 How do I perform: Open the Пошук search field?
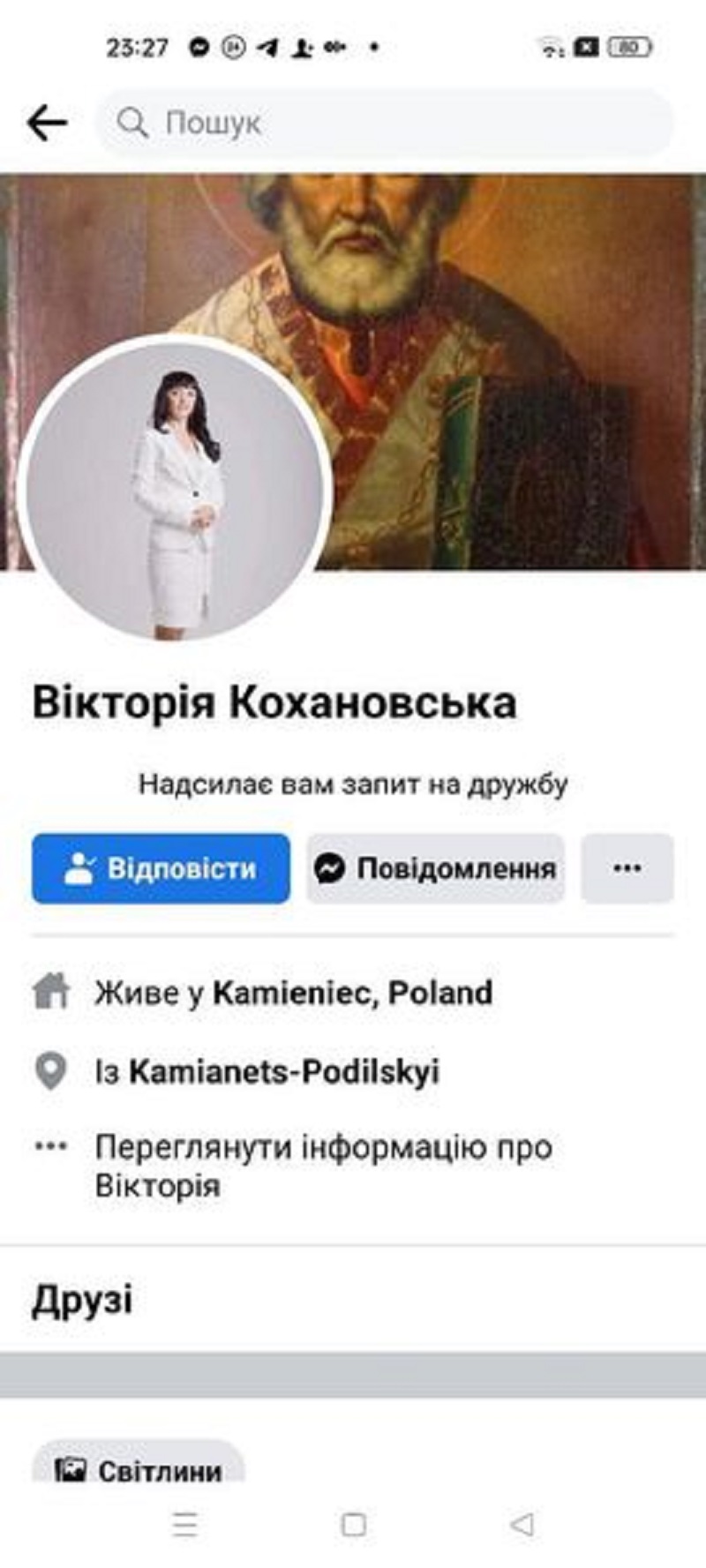click(384, 123)
